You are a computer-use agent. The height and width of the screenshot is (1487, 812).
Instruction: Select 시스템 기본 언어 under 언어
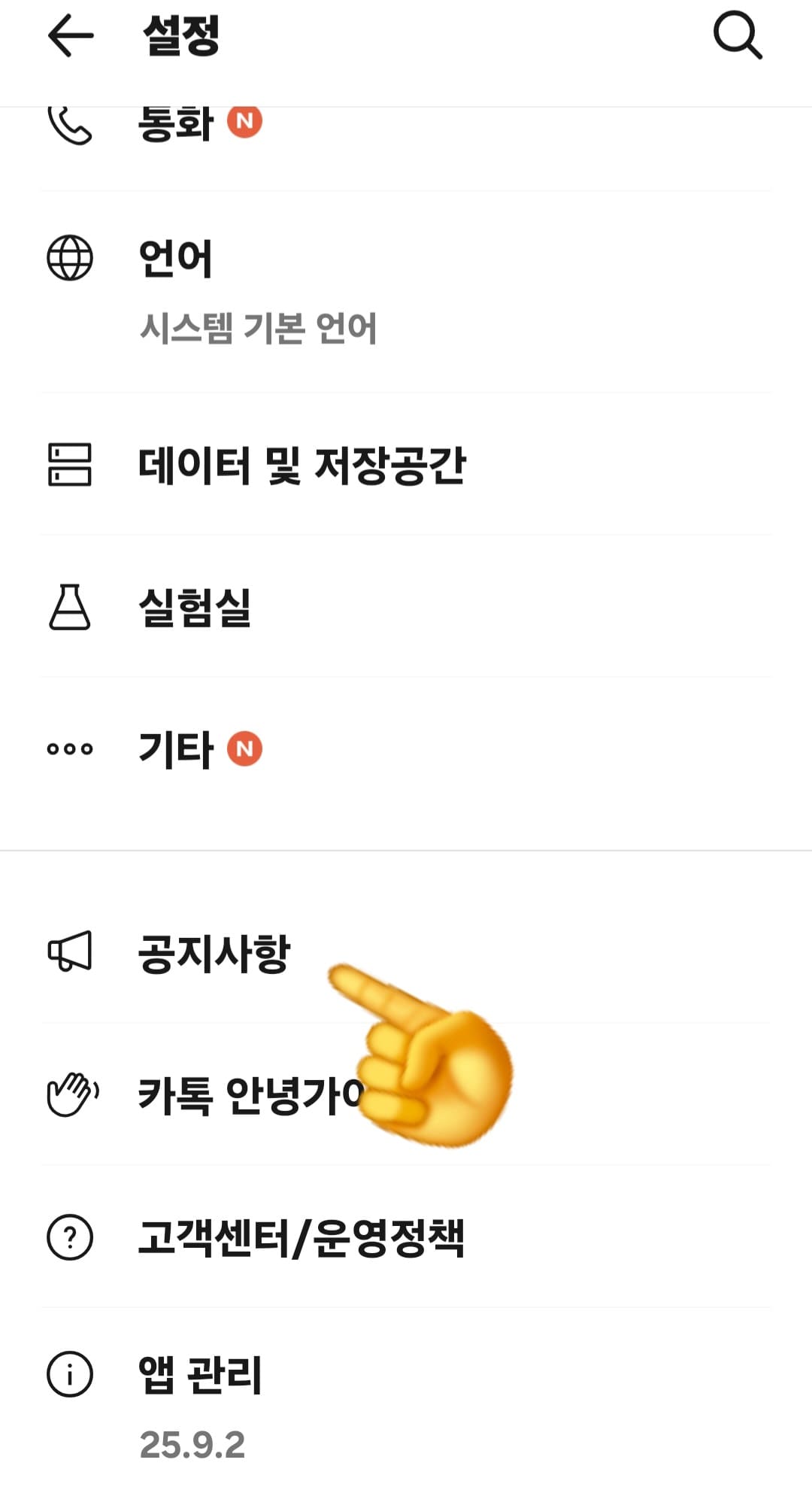(x=259, y=325)
